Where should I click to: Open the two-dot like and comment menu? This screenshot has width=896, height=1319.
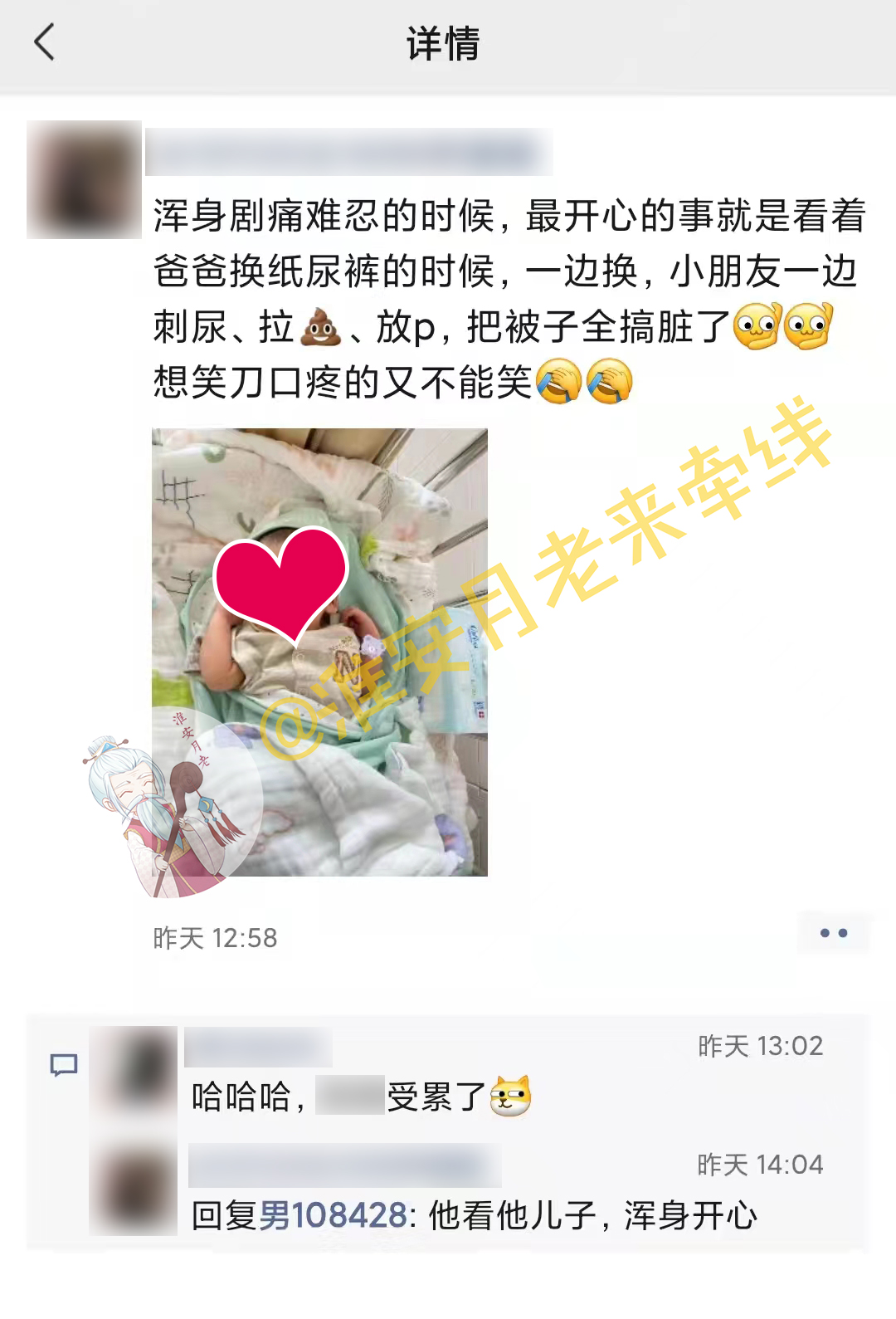pyautogui.click(x=833, y=933)
